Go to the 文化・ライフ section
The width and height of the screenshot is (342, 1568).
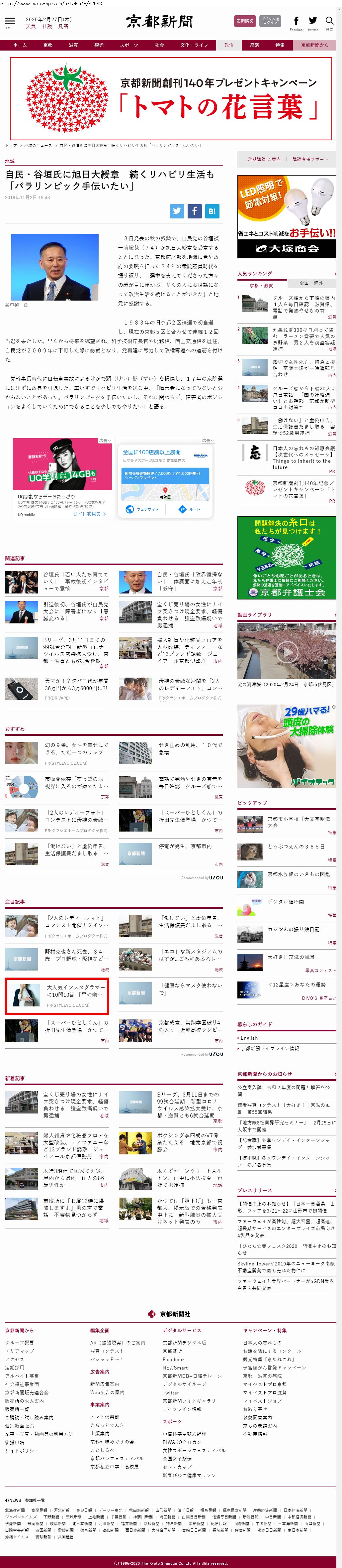pyautogui.click(x=194, y=45)
